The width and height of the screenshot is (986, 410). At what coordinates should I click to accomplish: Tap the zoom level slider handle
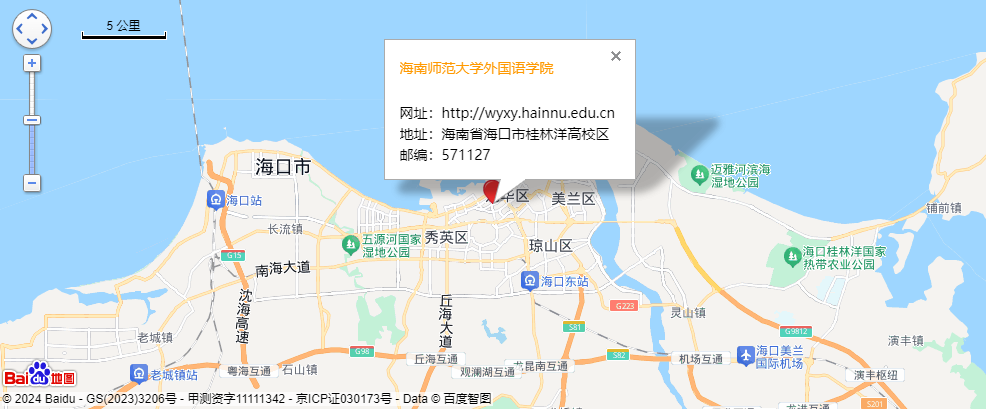coord(32,120)
